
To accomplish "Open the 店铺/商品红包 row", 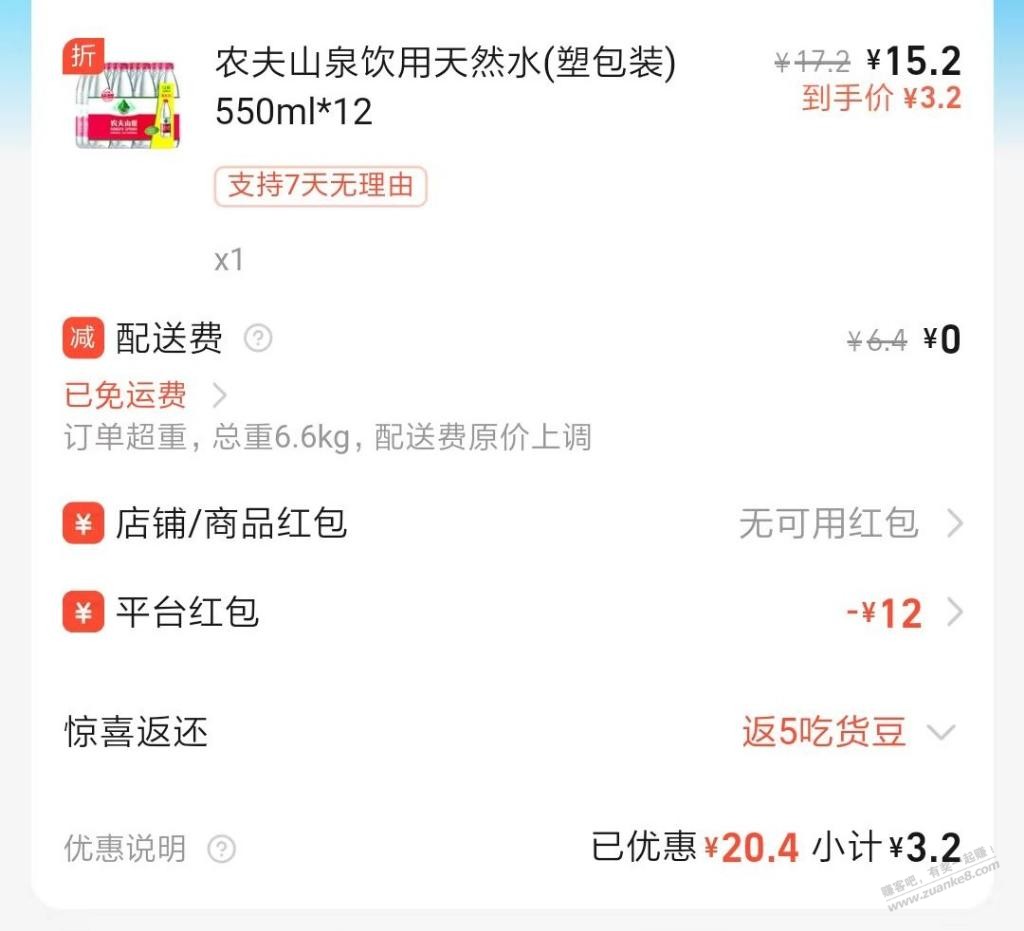I will [x=512, y=523].
